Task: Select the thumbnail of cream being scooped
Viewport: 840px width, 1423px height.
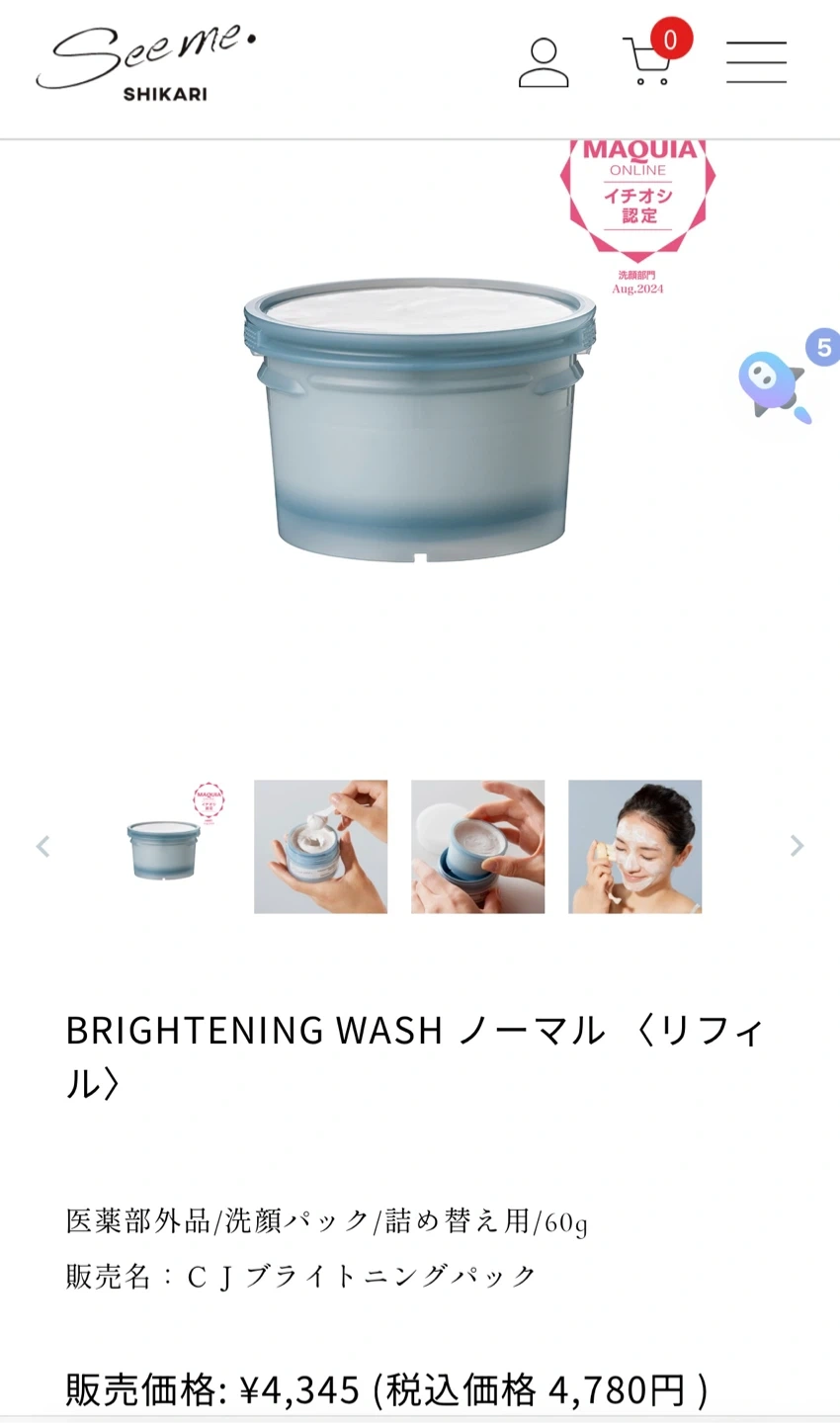Action: pos(320,847)
